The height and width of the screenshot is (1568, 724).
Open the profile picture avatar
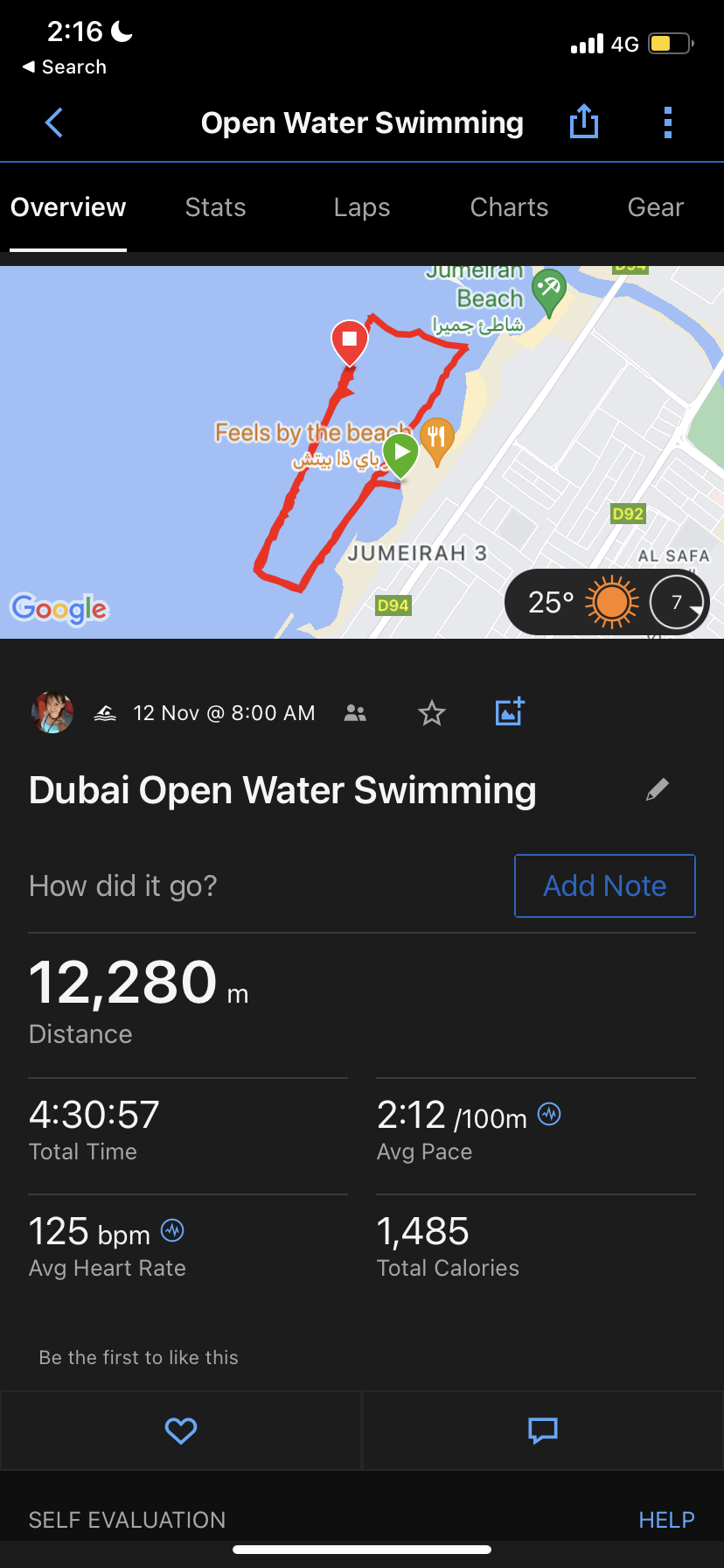tap(52, 712)
